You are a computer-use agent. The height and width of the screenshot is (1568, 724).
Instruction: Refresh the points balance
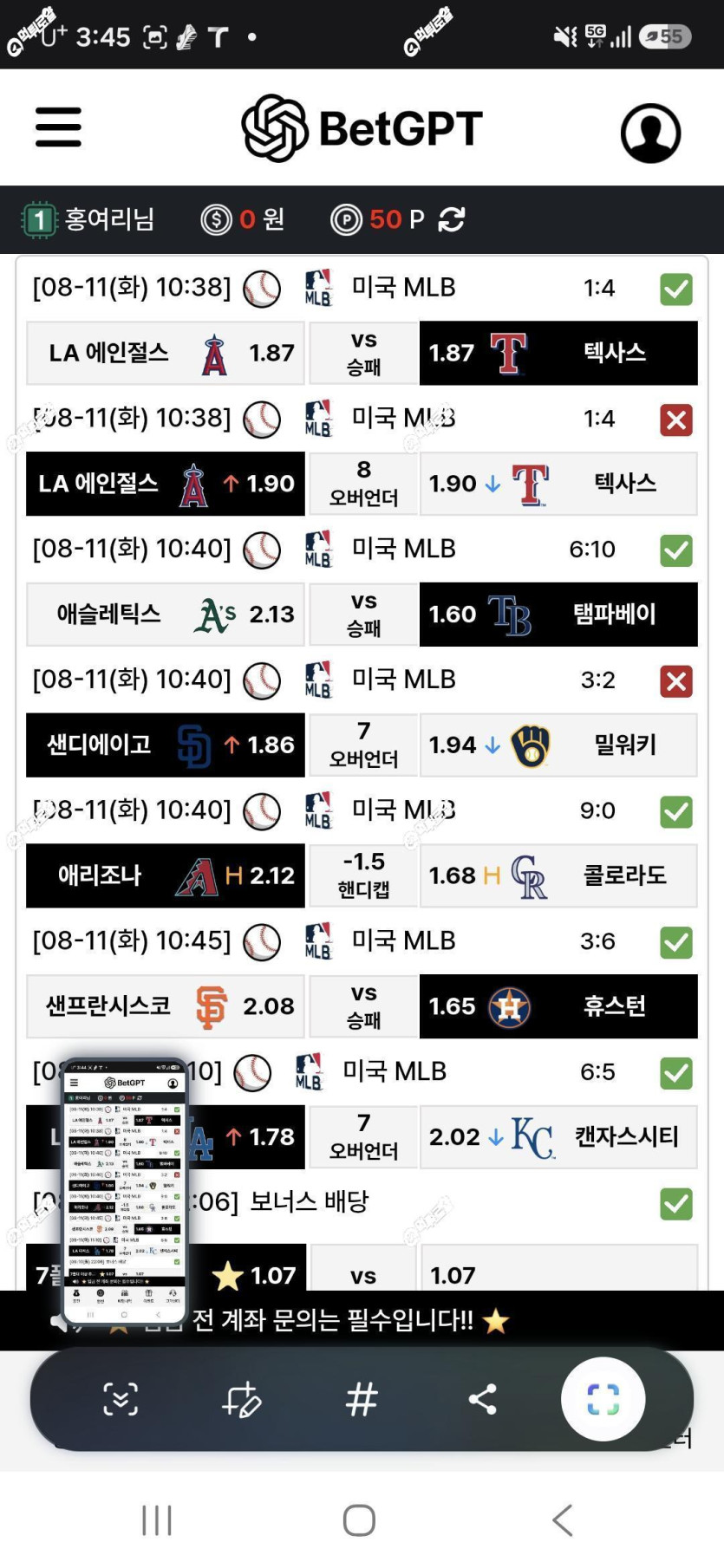pos(452,219)
